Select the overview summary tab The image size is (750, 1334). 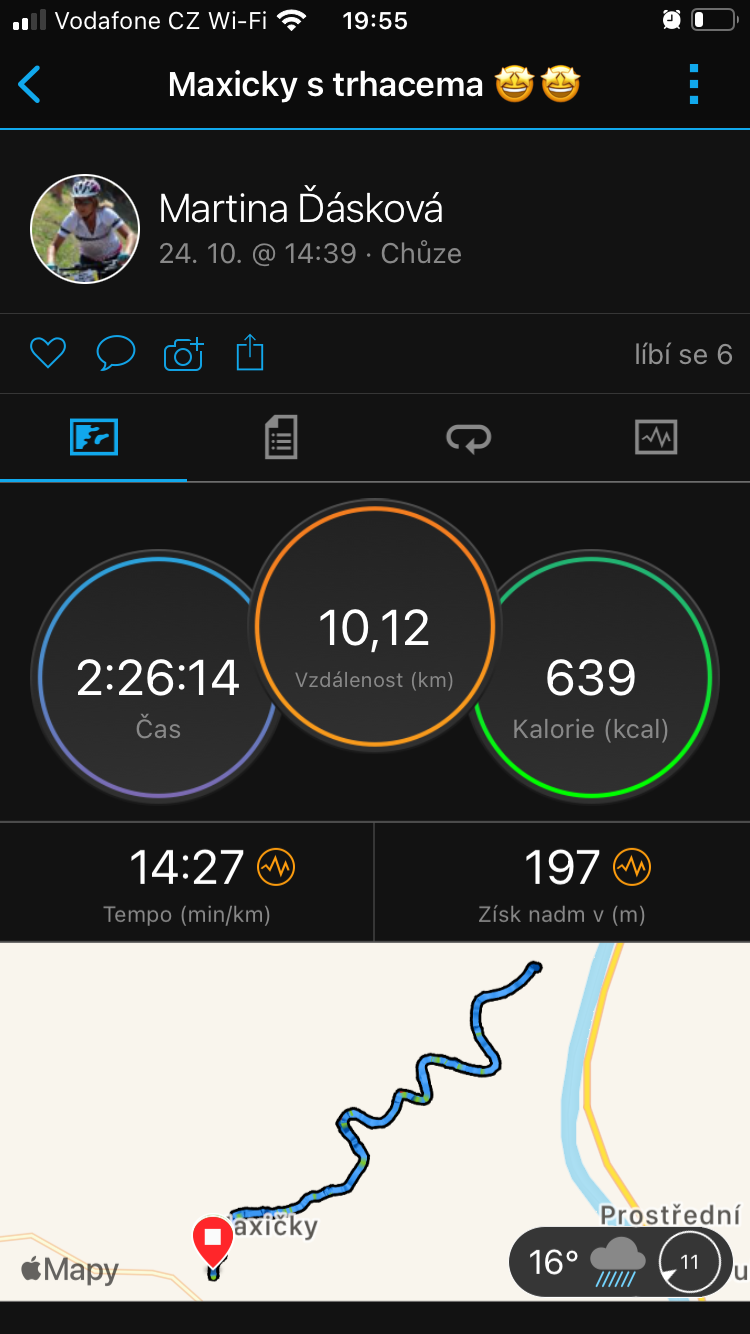pyautogui.click(x=94, y=437)
